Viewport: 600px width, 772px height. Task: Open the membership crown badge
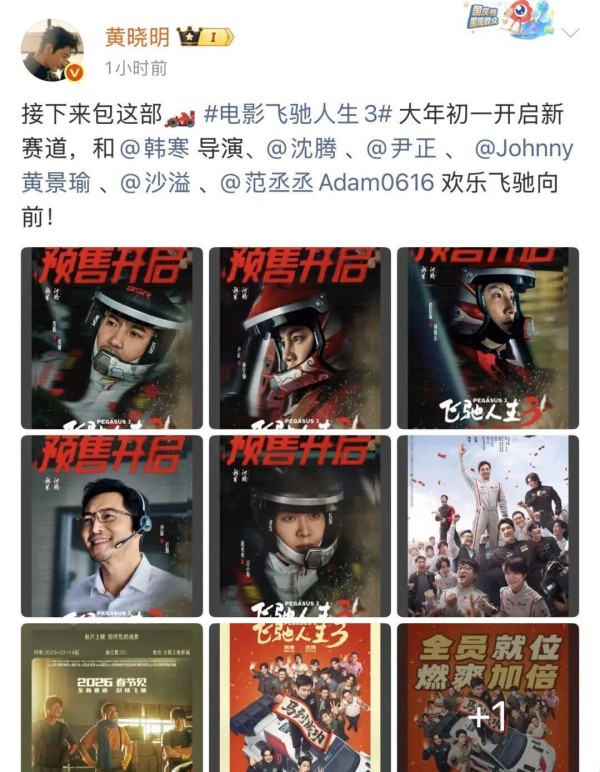click(x=204, y=37)
